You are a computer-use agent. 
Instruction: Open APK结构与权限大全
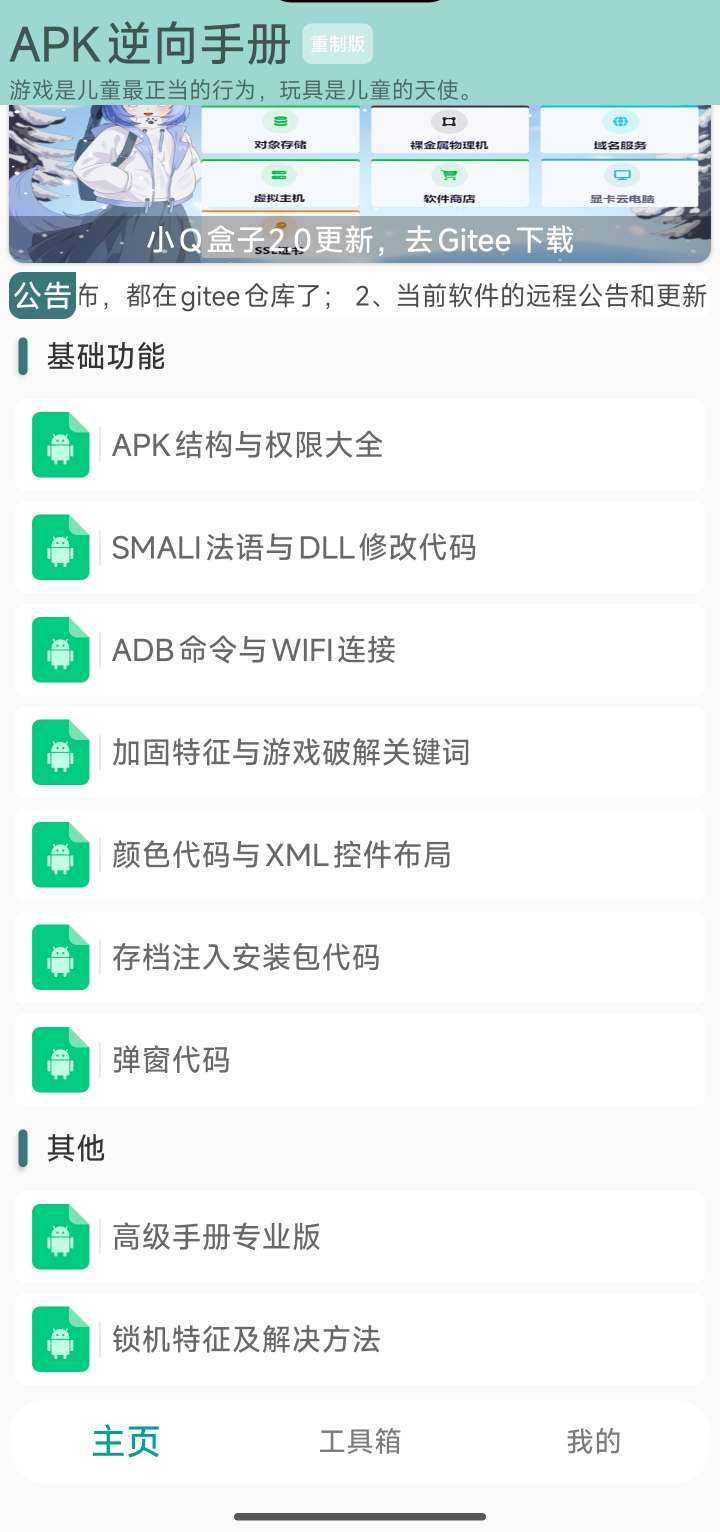(x=360, y=445)
